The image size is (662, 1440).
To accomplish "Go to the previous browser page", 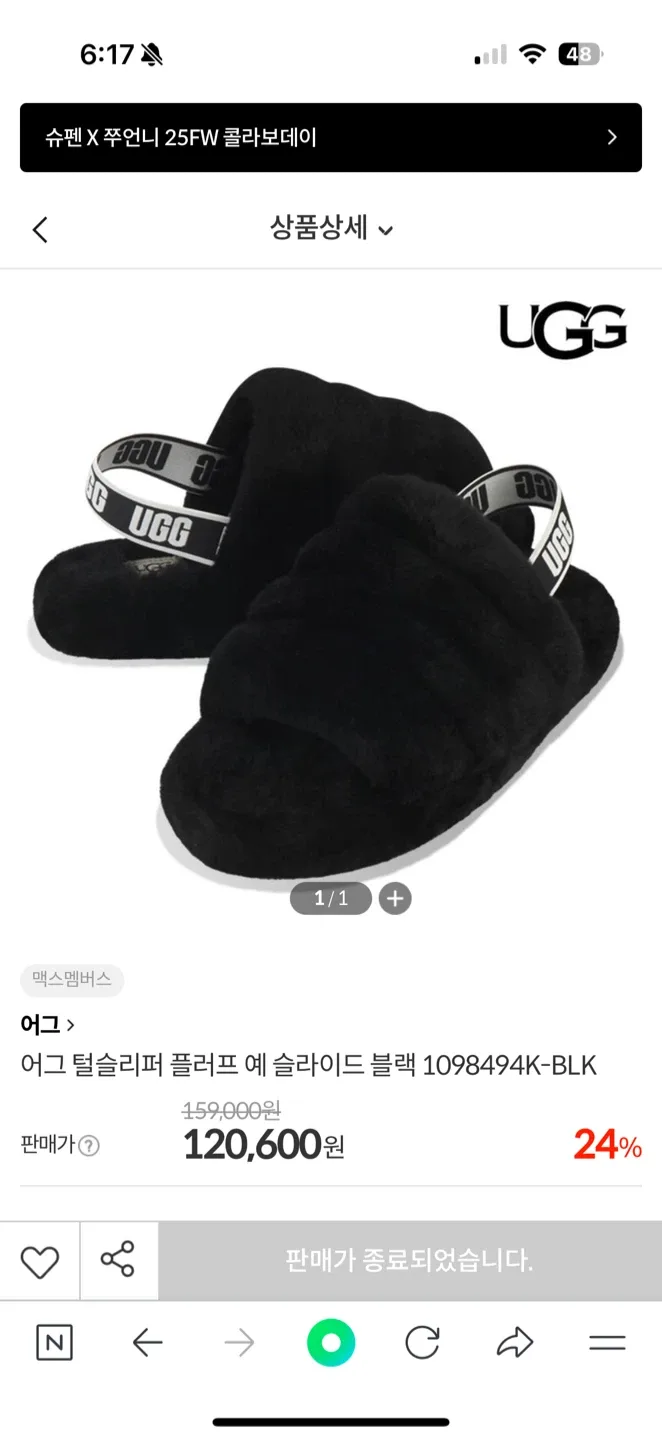I will 147,1343.
